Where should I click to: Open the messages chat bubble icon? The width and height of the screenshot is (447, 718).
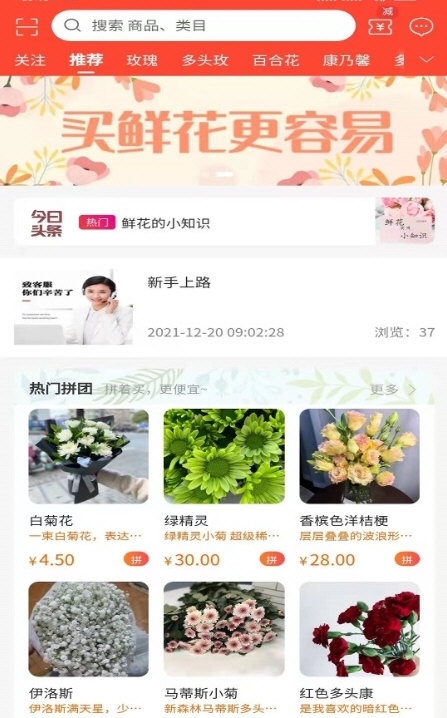[x=421, y=27]
